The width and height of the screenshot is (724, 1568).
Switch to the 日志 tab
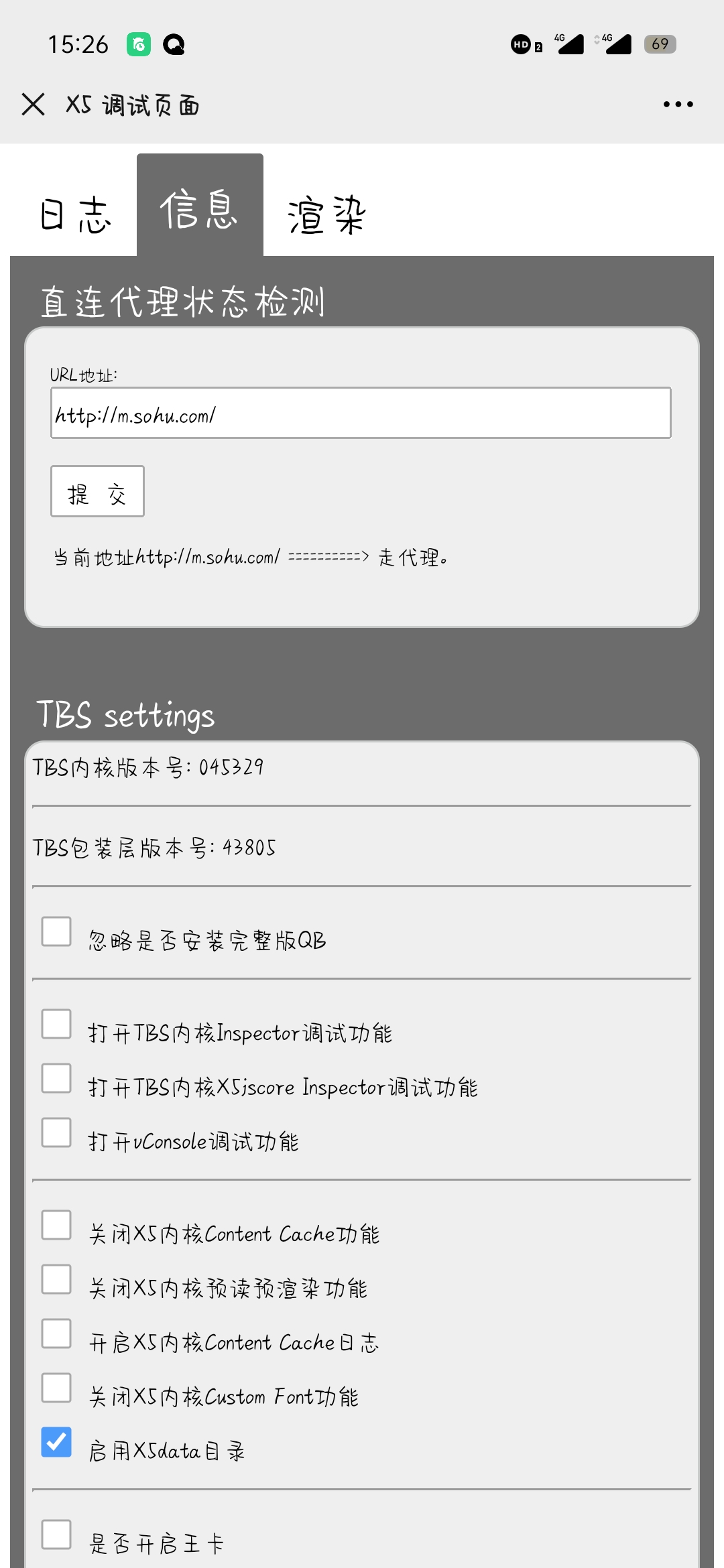coord(74,215)
